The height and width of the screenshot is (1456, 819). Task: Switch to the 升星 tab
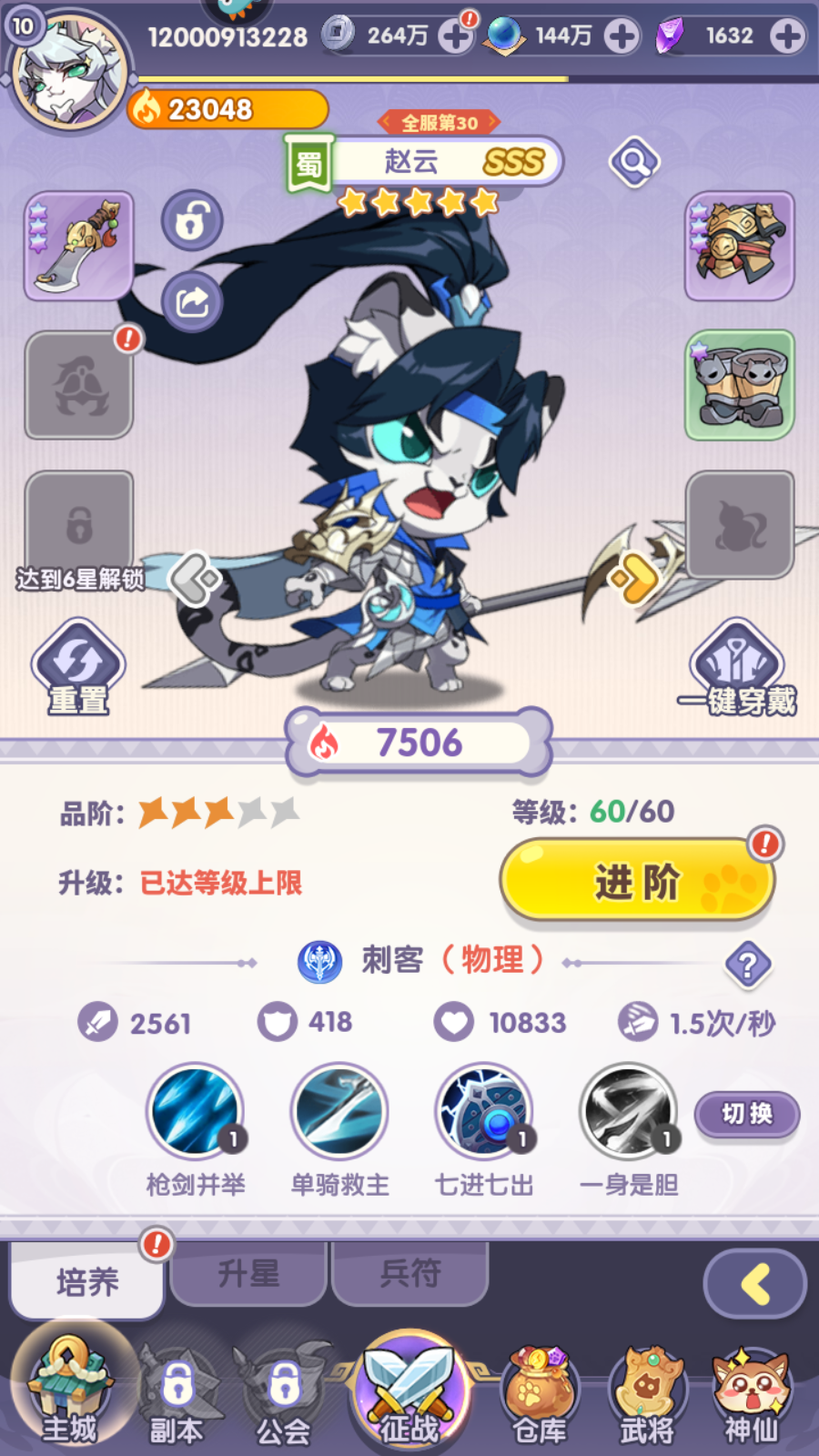point(248,1274)
